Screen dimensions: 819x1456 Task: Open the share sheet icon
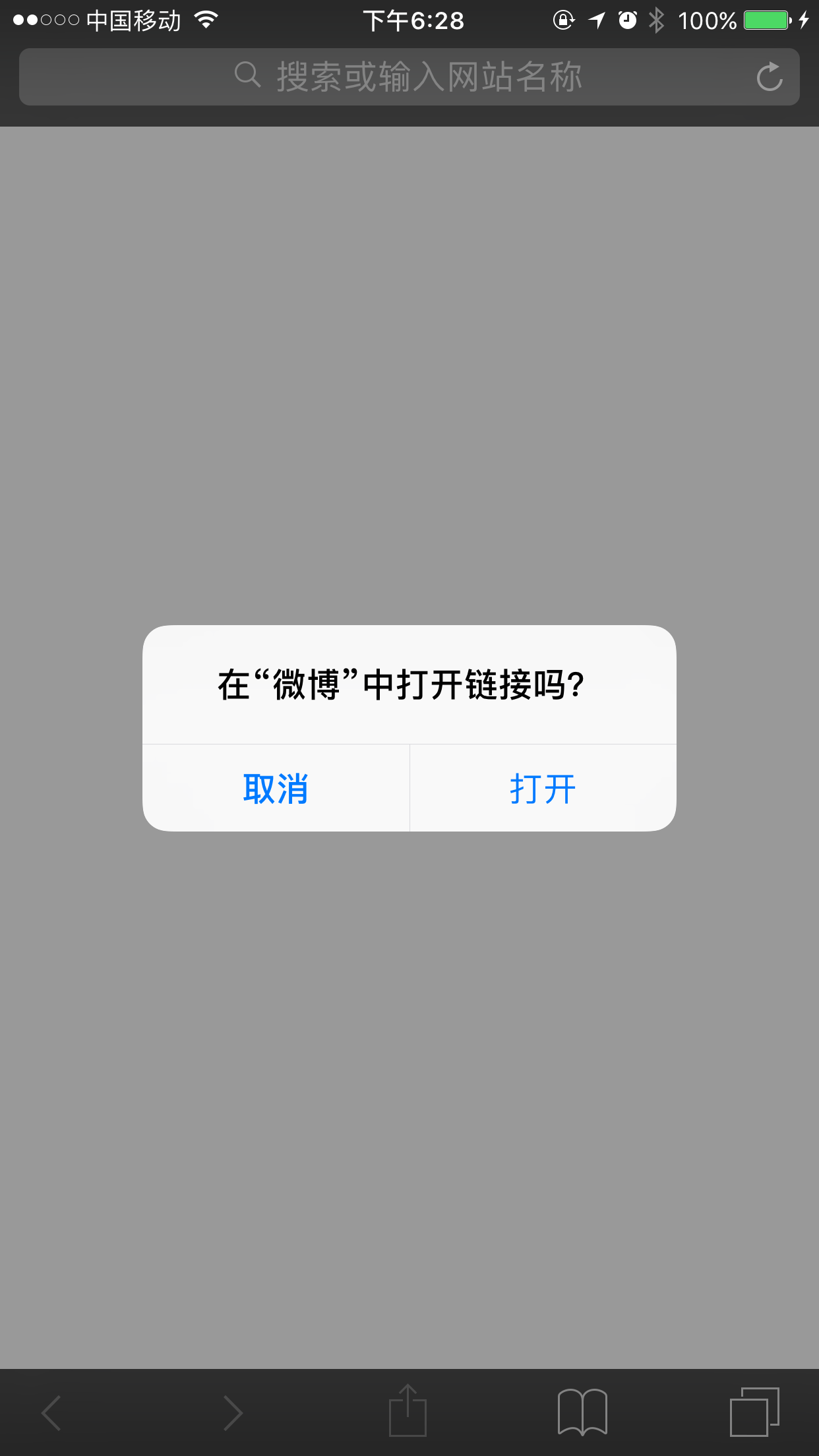[x=408, y=1411]
